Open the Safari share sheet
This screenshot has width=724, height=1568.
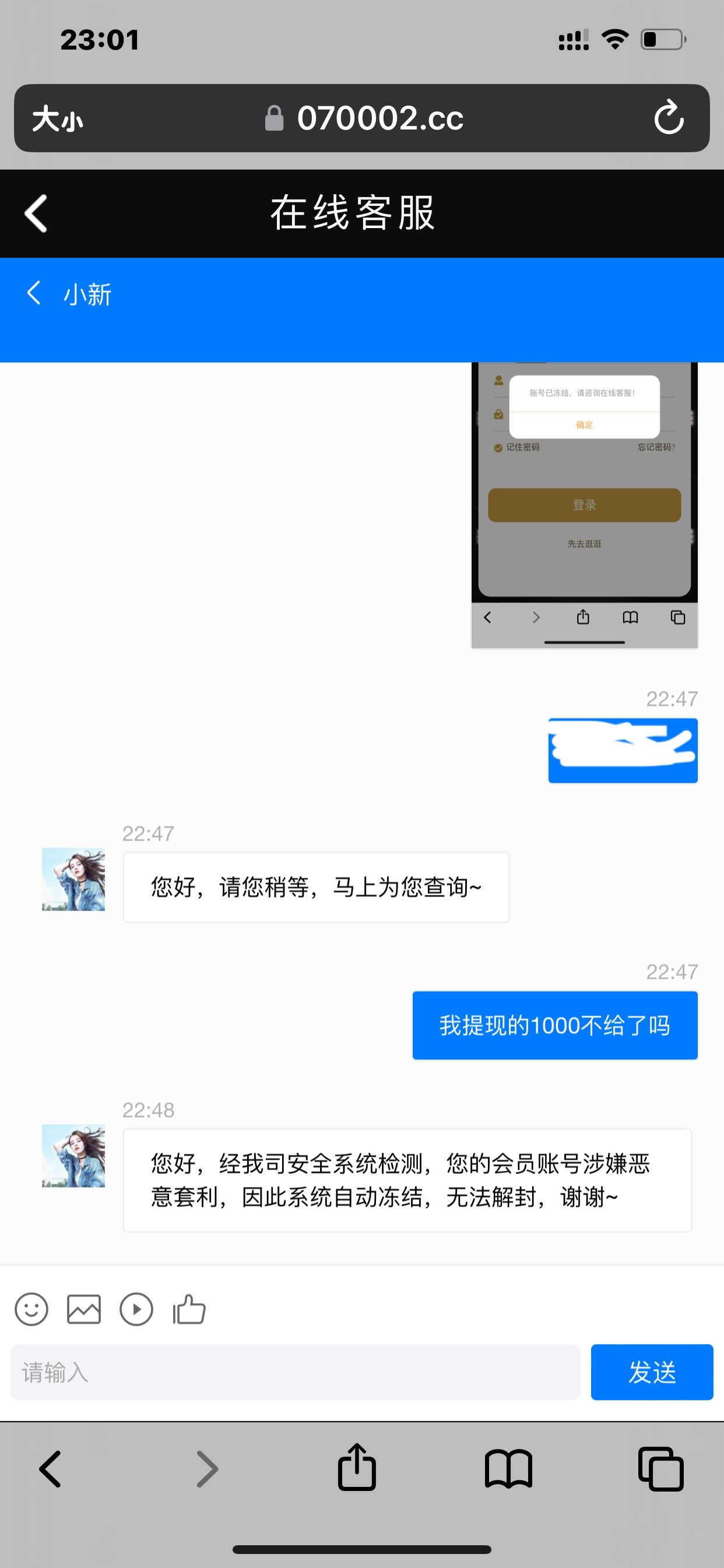[357, 1469]
